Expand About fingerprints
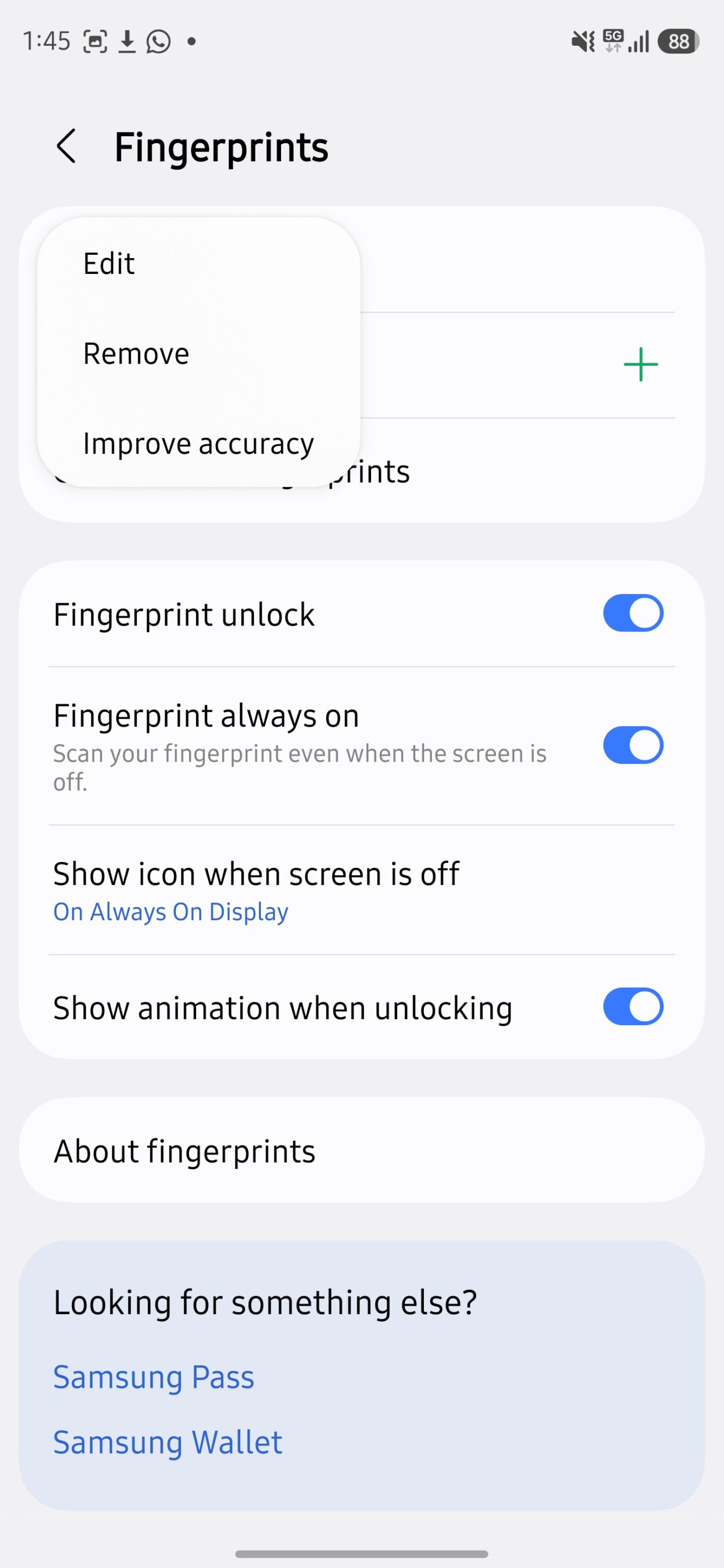Screen dimensions: 724x1568 click(184, 1150)
